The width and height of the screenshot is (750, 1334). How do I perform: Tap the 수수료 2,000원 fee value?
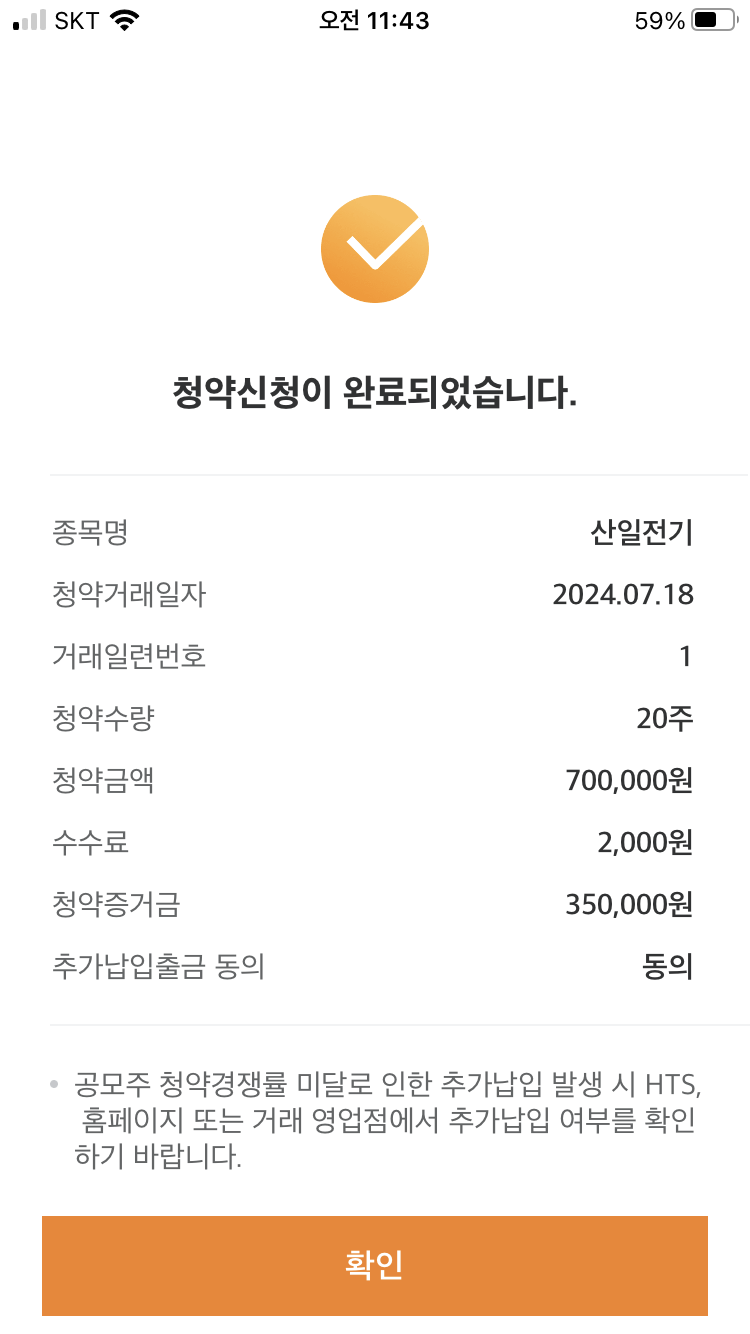[x=643, y=843]
